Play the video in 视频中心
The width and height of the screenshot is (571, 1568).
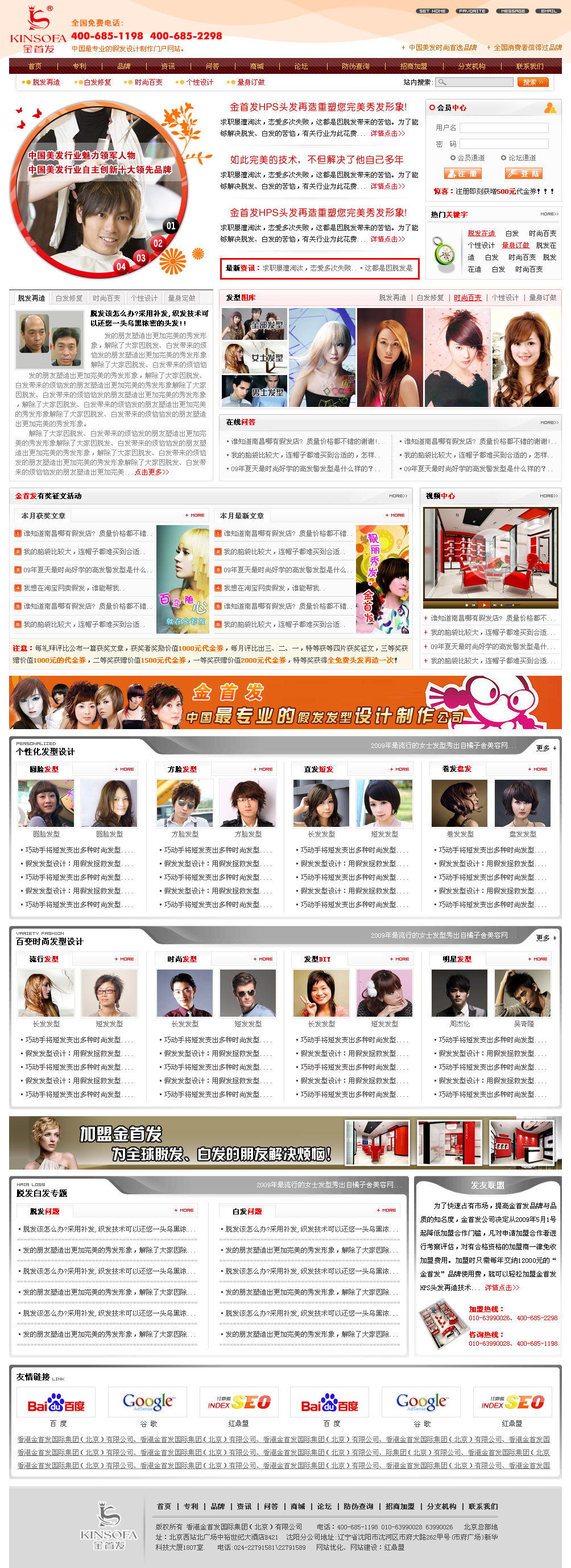(x=484, y=605)
